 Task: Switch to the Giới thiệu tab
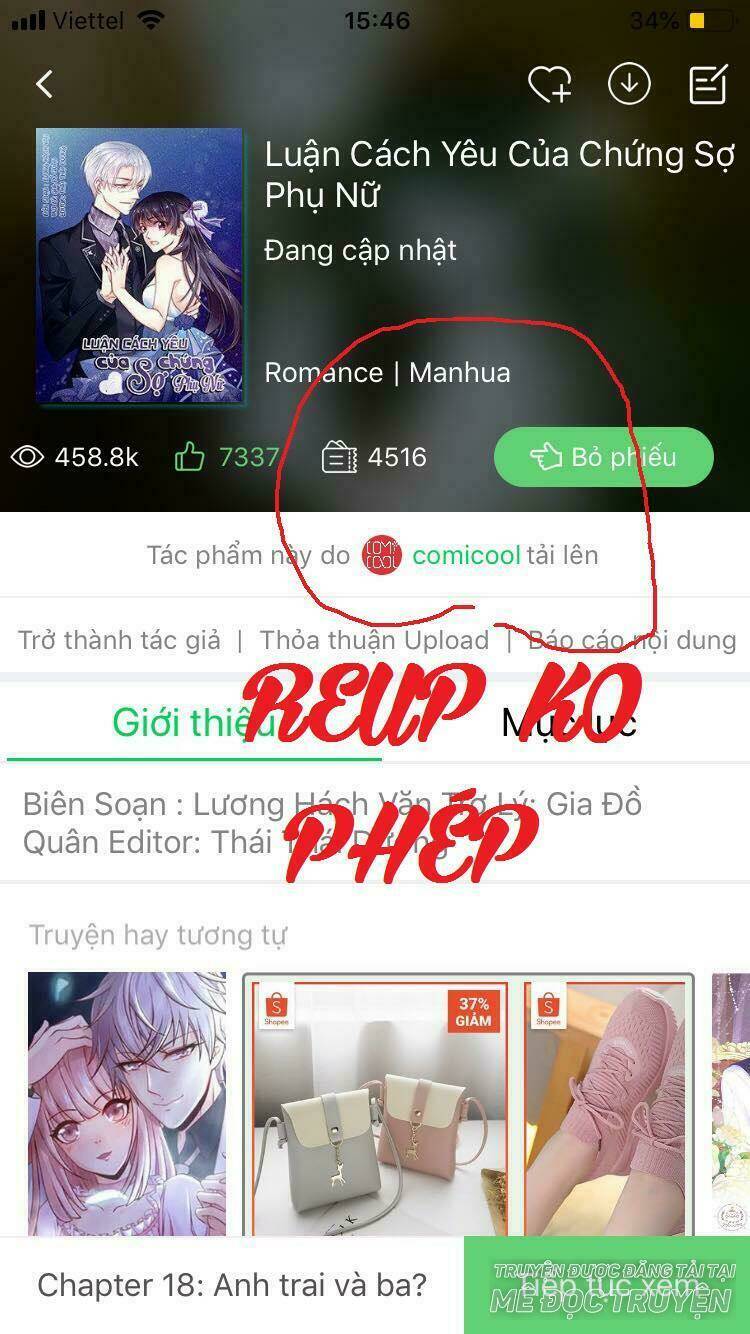pos(190,722)
